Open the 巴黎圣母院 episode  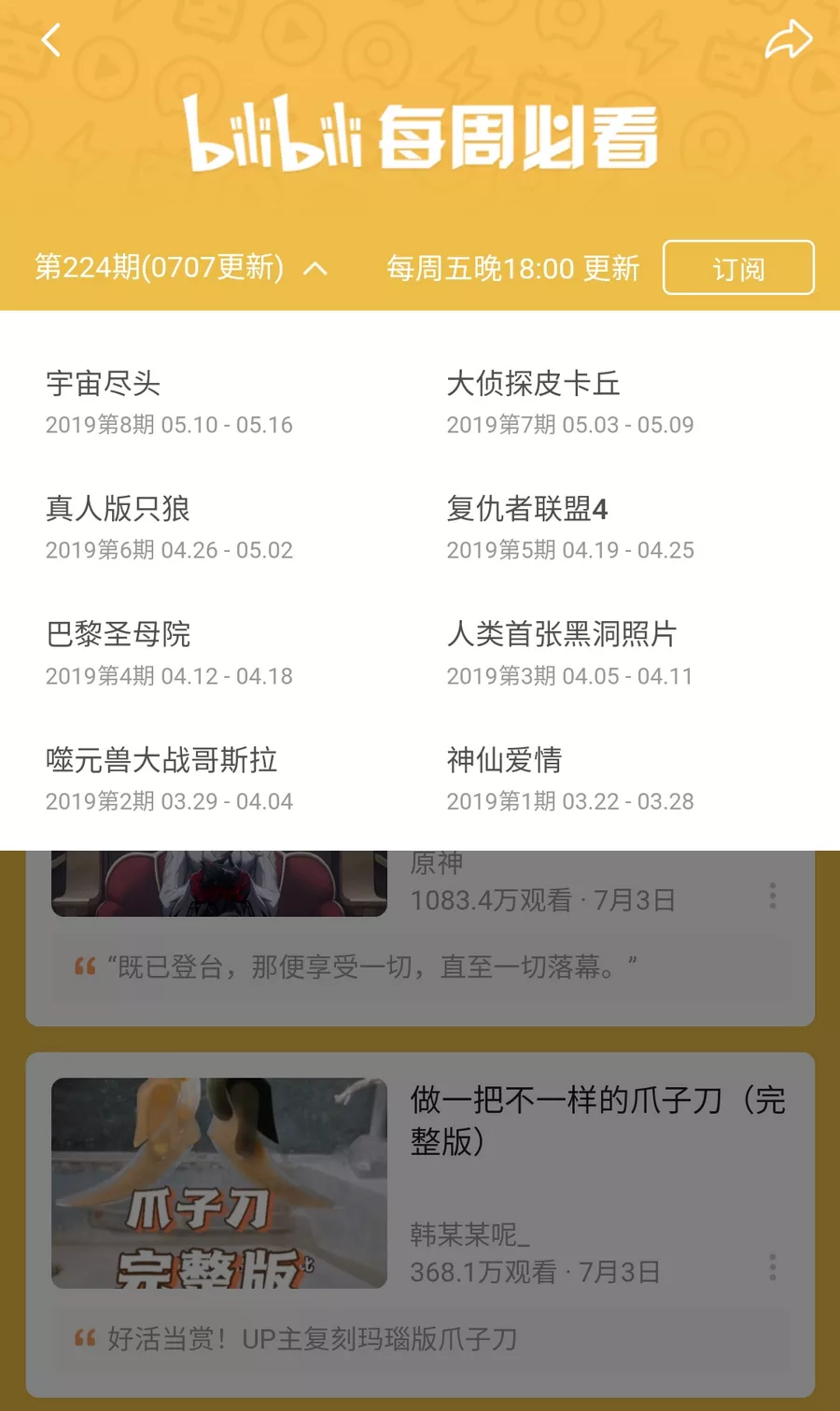[119, 635]
